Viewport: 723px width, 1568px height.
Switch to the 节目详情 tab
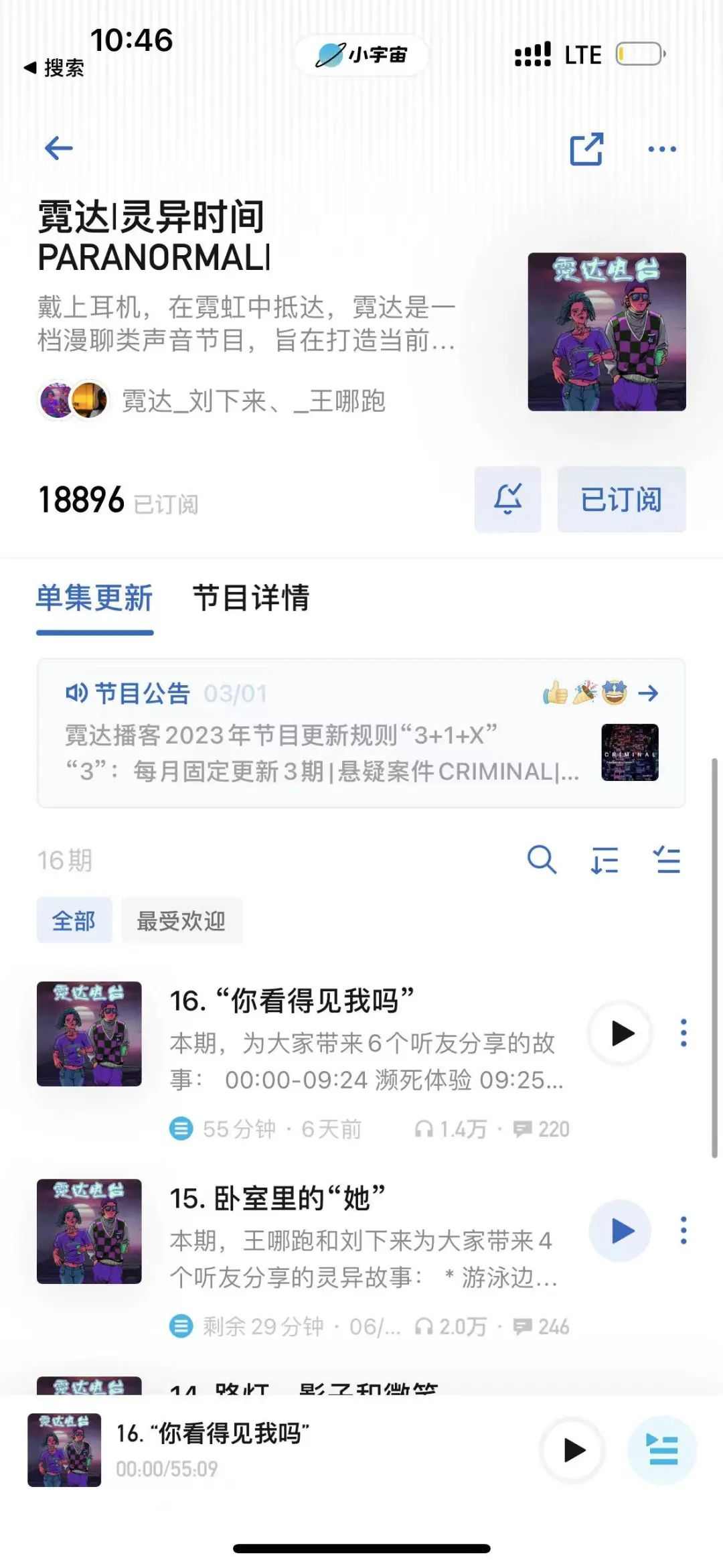251,598
